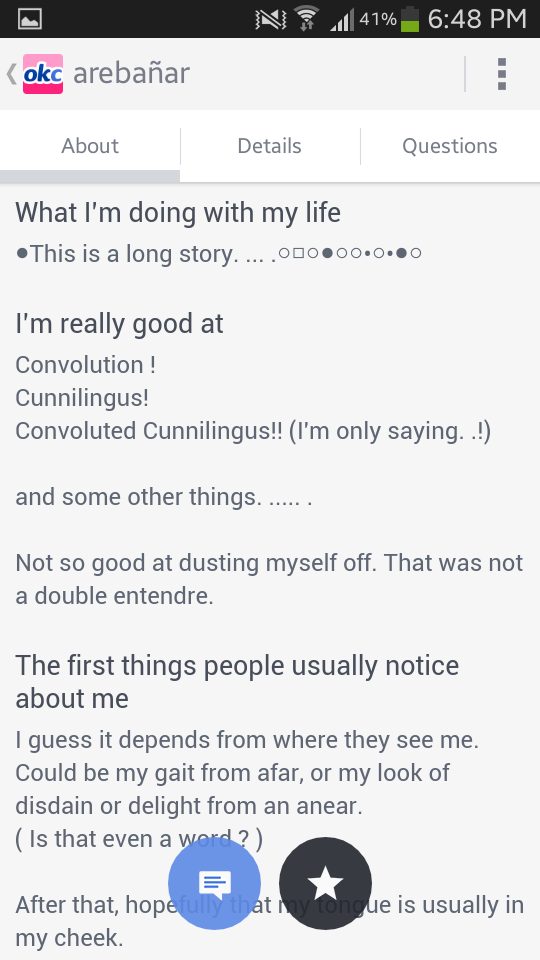Screen dimensions: 540x960
Task: Star this profile with the dark button
Action: click(325, 883)
